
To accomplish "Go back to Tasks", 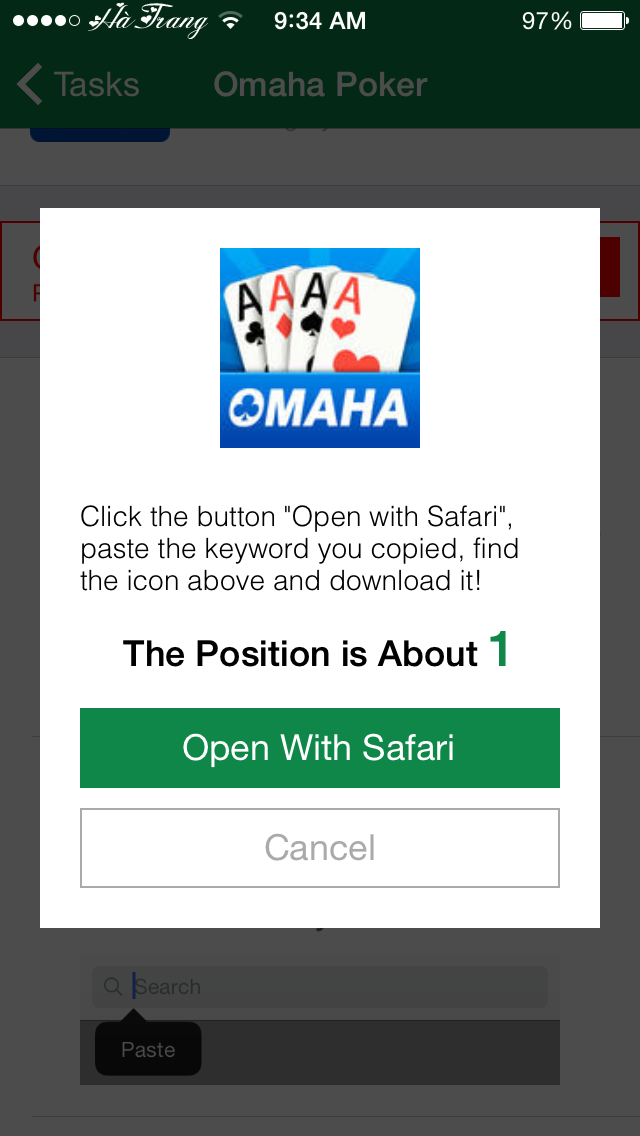I will pos(78,85).
